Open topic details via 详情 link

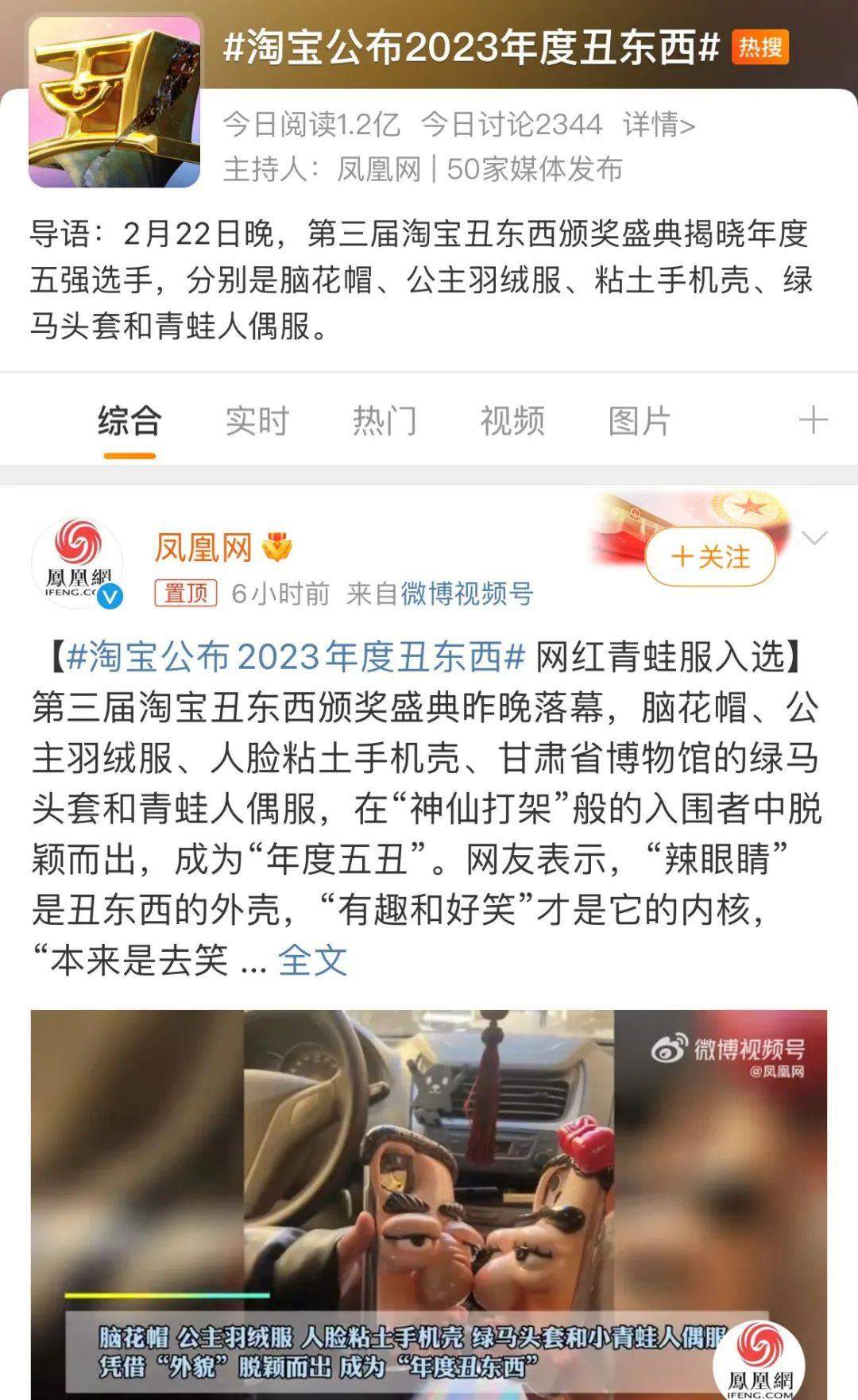659,125
